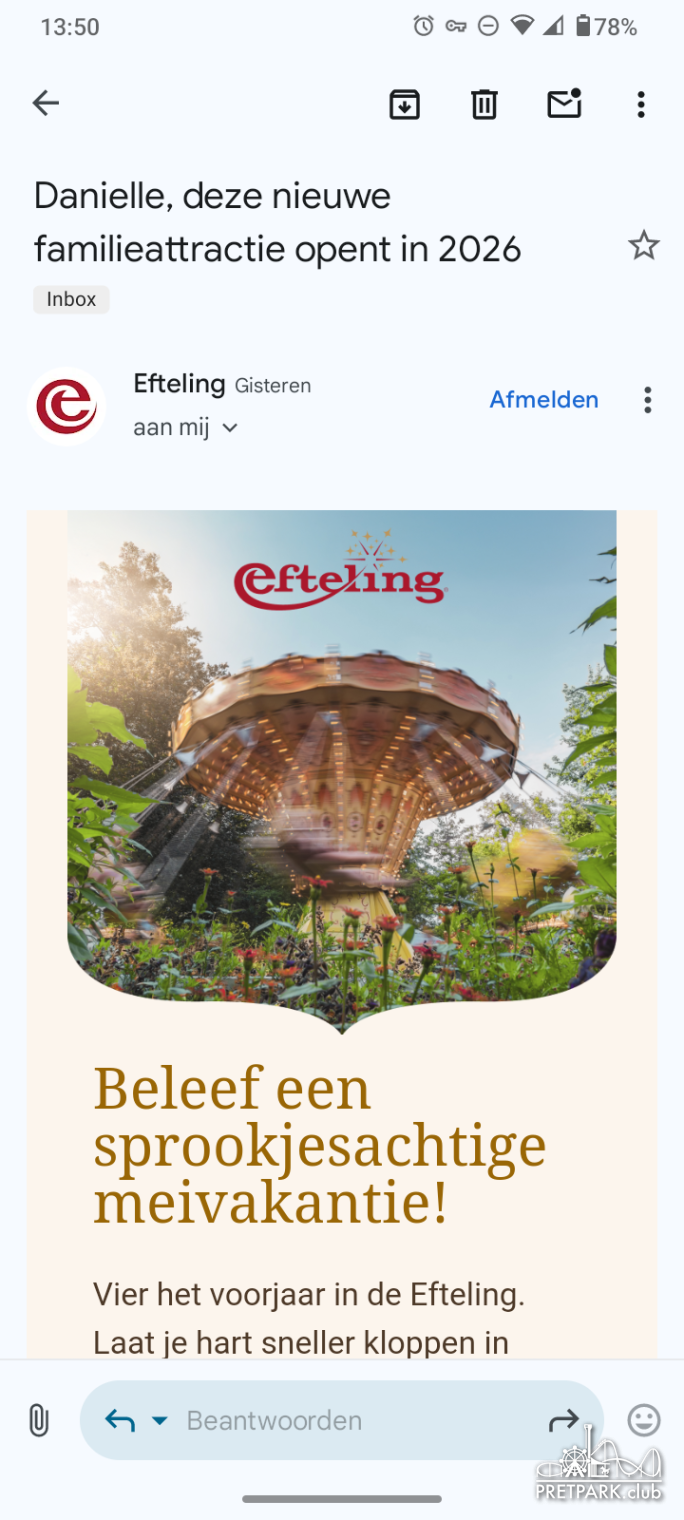This screenshot has height=1520, width=684.
Task: Forward this email
Action: [x=564, y=1420]
